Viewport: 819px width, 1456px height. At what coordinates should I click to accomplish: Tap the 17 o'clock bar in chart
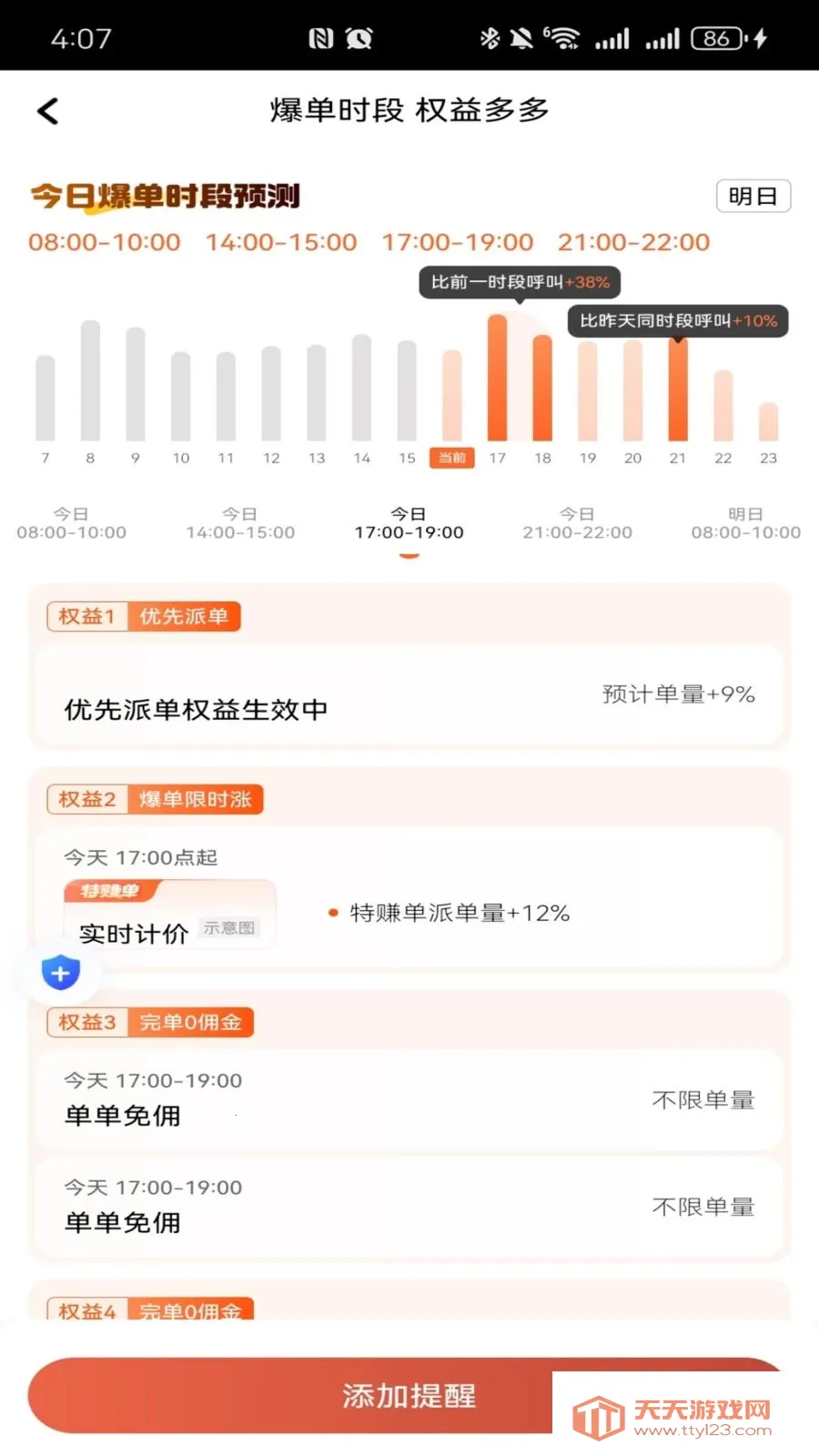coord(497,382)
